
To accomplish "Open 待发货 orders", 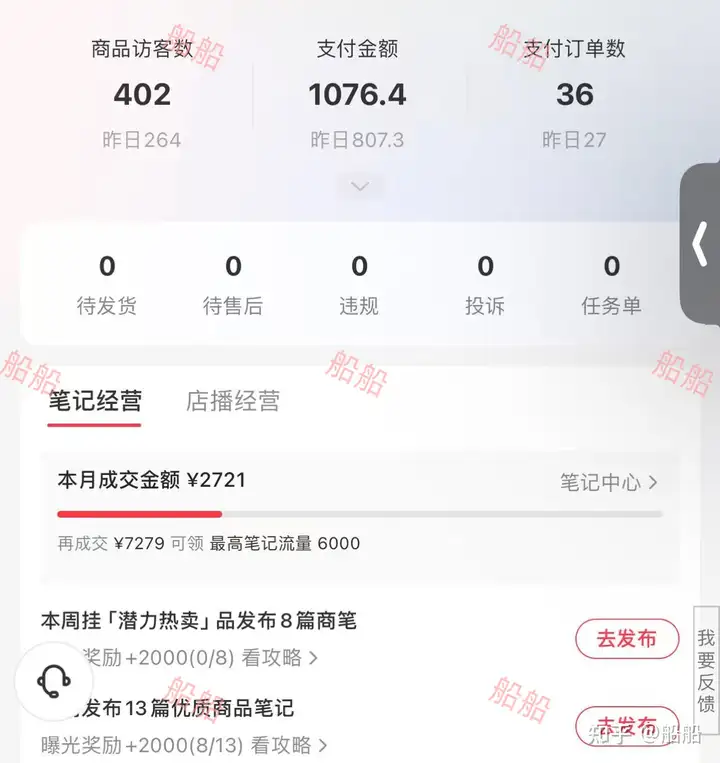I will pyautogui.click(x=107, y=285).
